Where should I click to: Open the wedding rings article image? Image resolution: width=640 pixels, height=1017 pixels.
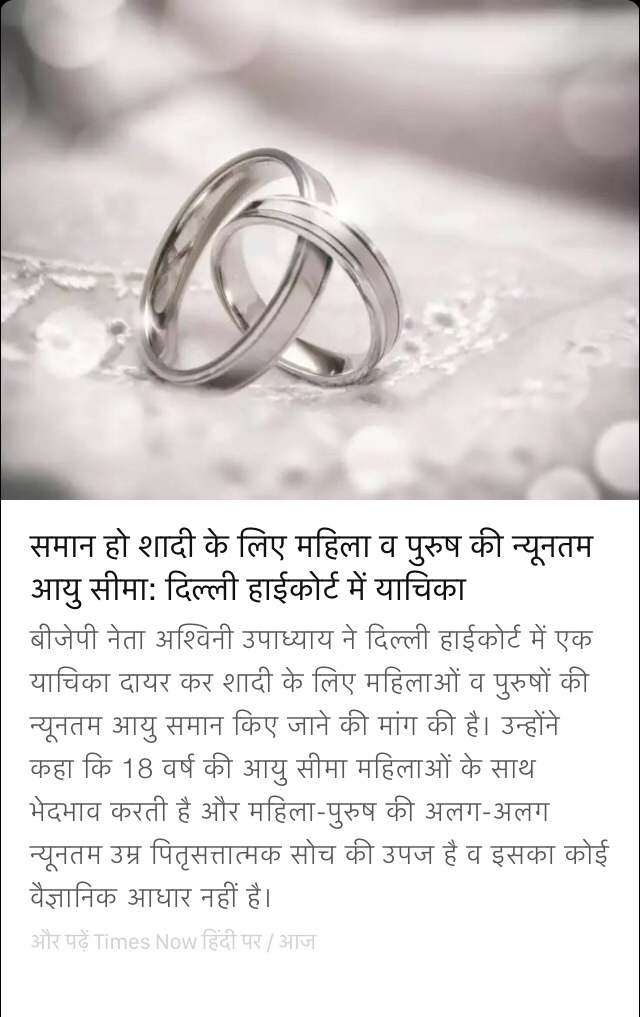tap(320, 250)
